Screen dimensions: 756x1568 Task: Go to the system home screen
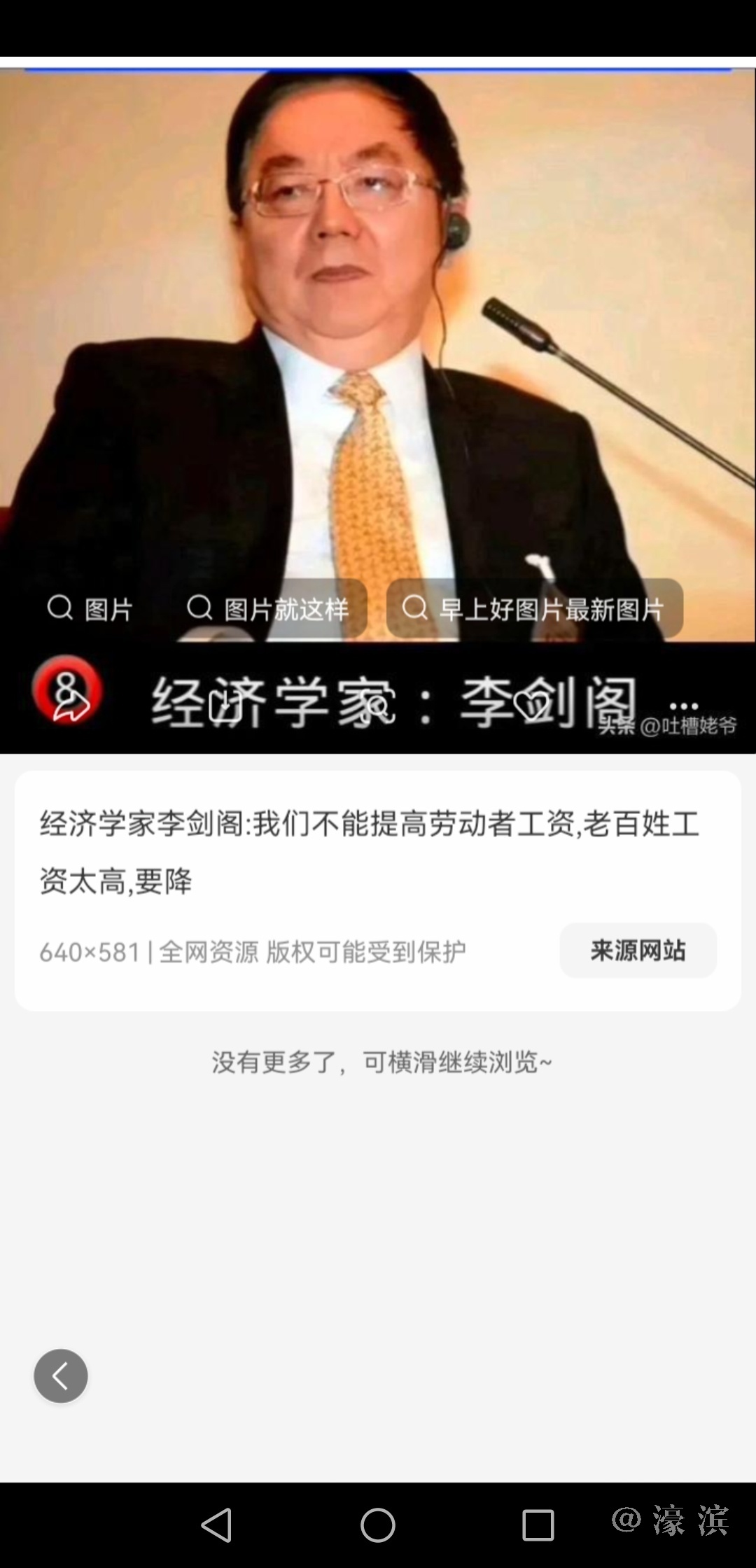[x=378, y=1525]
